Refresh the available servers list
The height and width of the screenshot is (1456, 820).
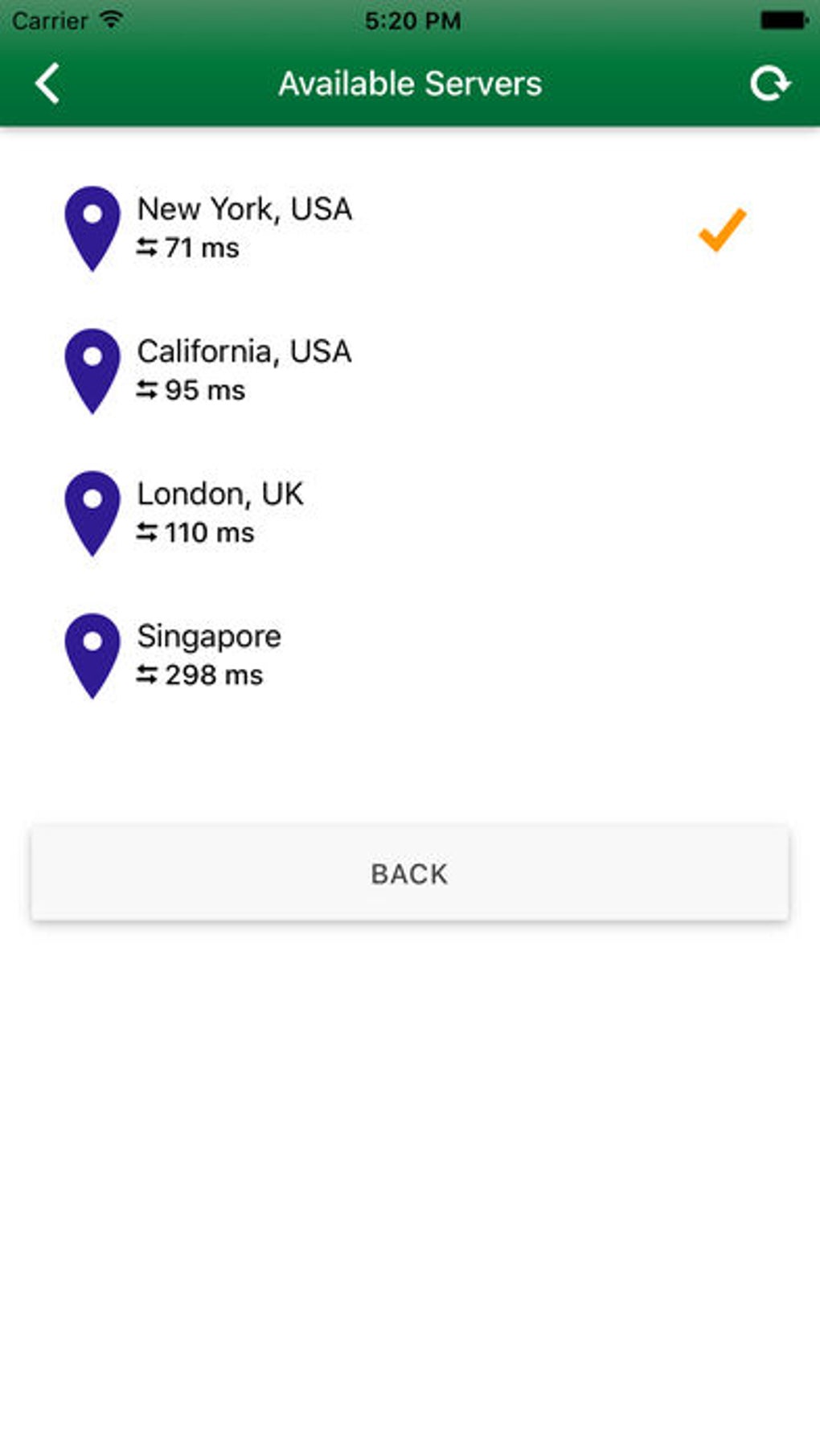tap(769, 84)
